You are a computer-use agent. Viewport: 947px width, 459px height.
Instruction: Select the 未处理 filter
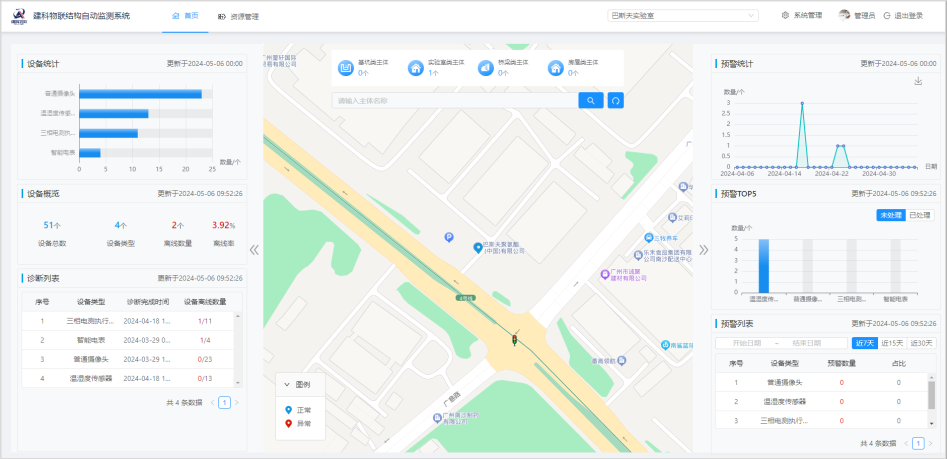890,215
